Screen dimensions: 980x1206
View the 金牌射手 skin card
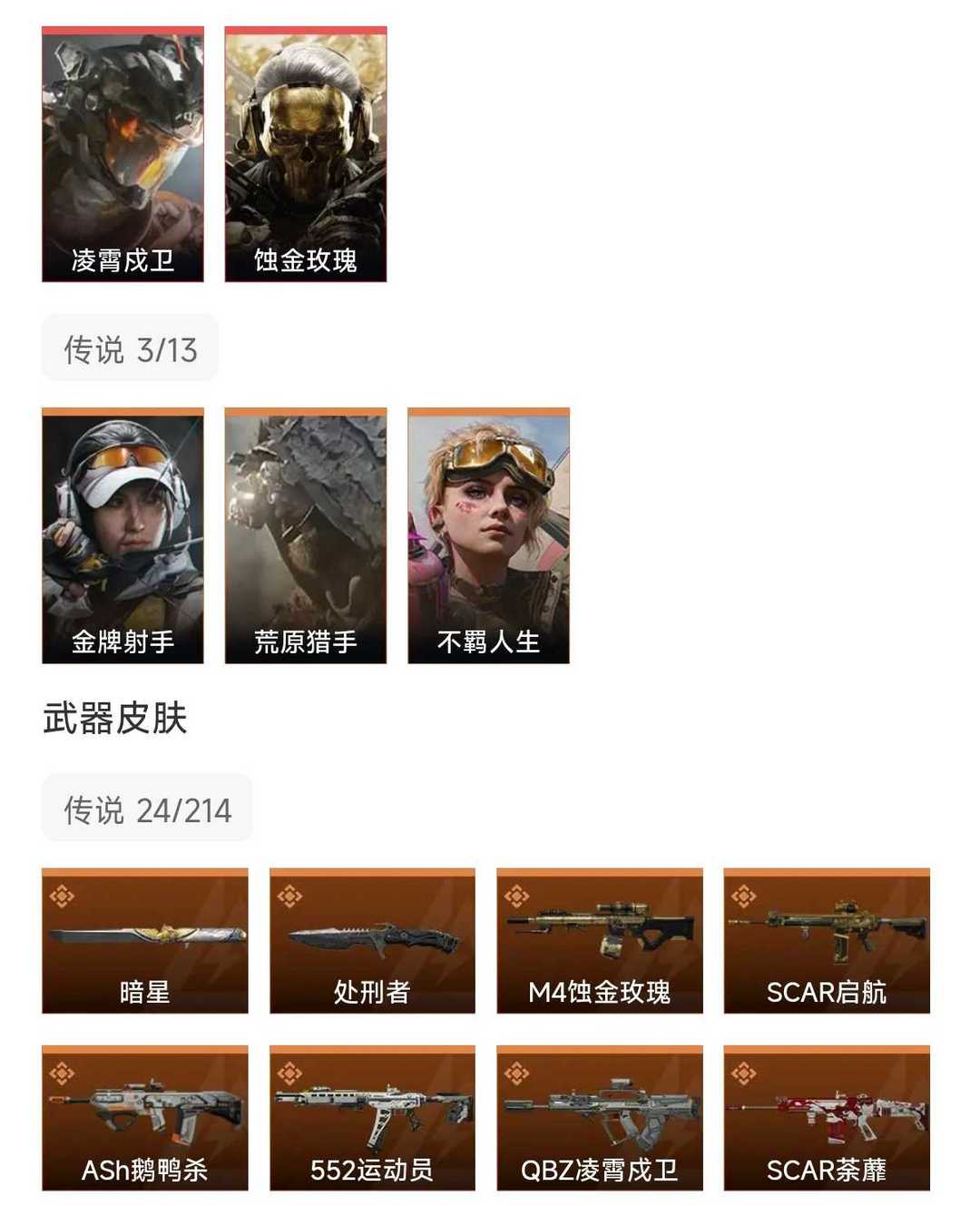click(122, 535)
